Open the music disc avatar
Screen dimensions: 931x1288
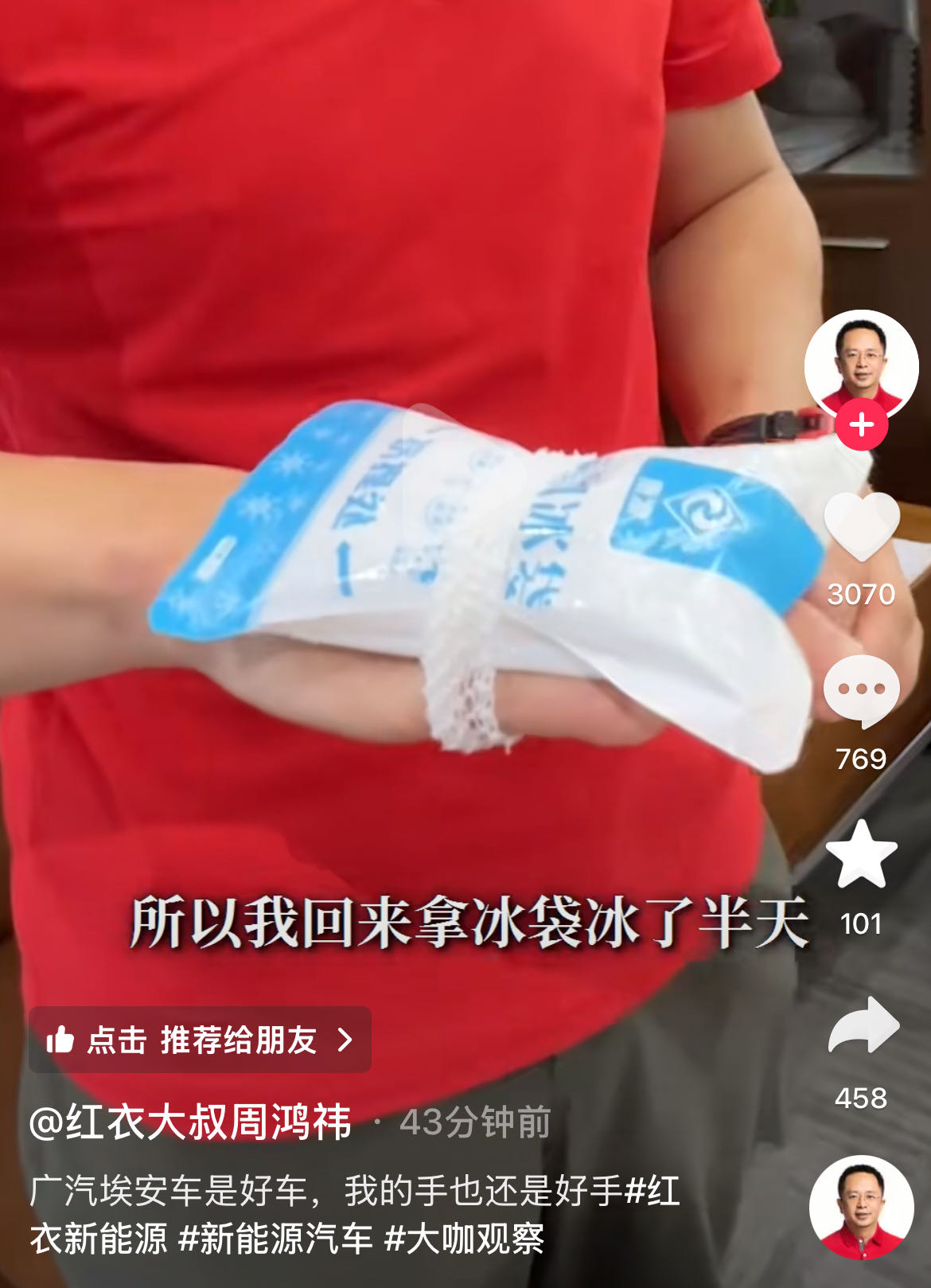coord(861,1207)
